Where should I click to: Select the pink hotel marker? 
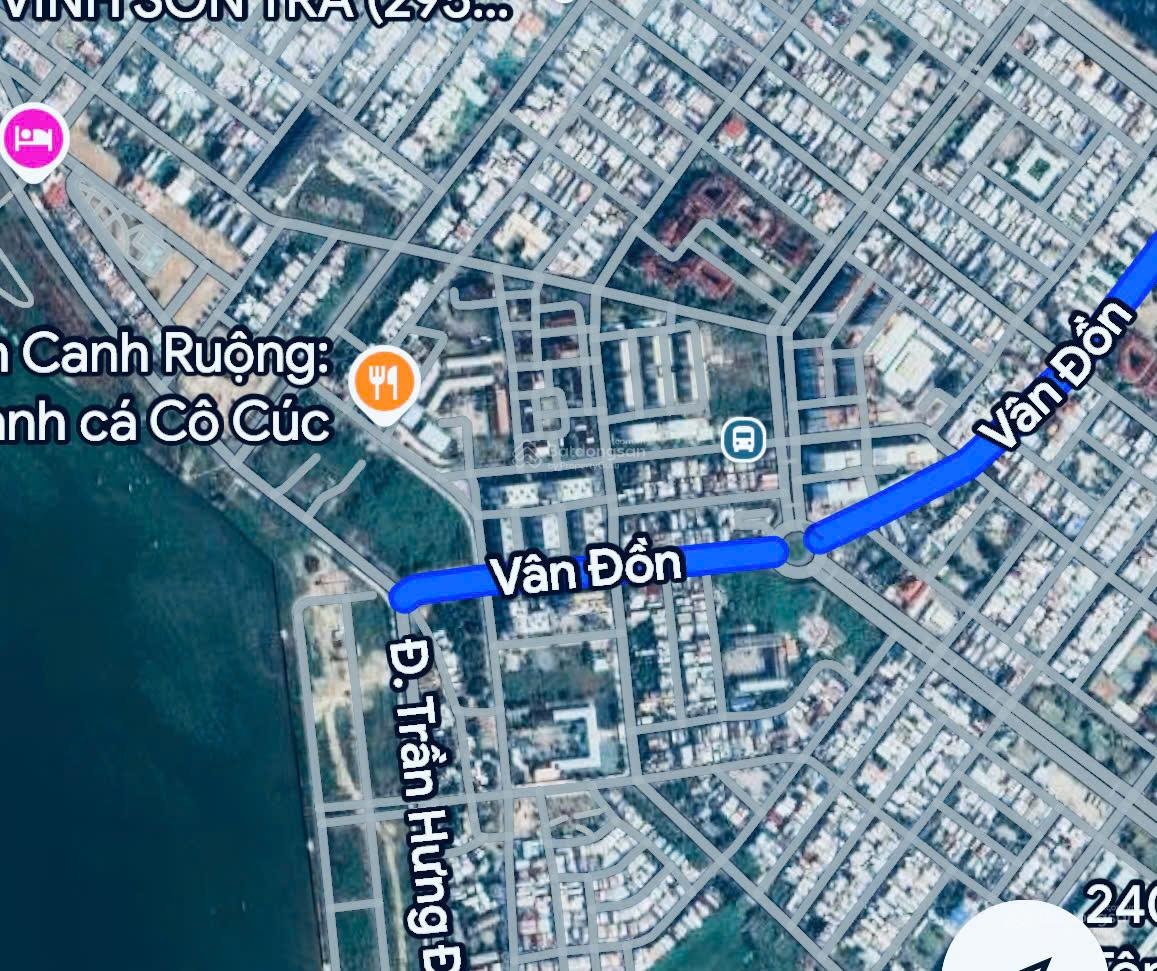click(x=35, y=137)
